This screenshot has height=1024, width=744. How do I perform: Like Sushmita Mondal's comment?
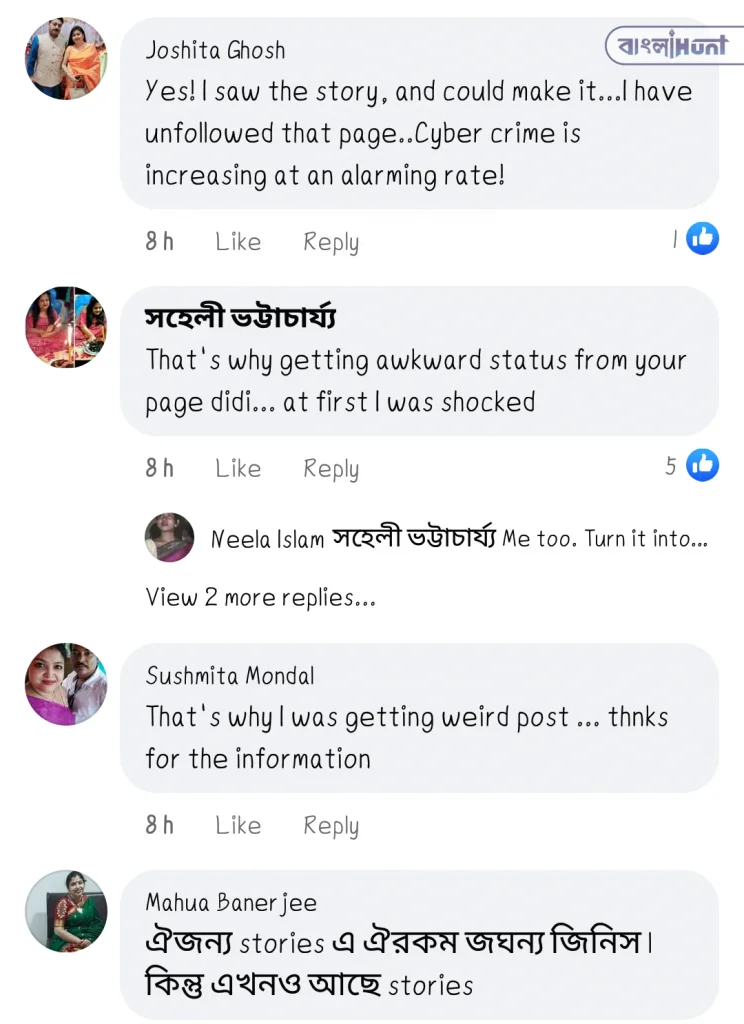[x=238, y=826]
